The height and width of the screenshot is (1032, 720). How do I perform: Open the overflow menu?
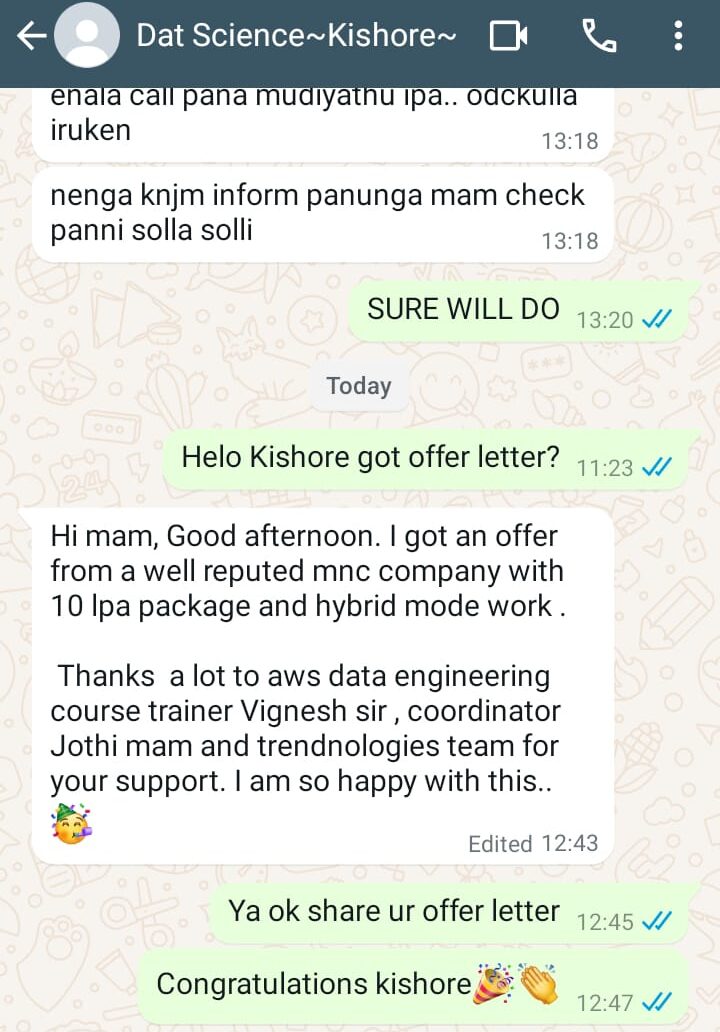679,38
